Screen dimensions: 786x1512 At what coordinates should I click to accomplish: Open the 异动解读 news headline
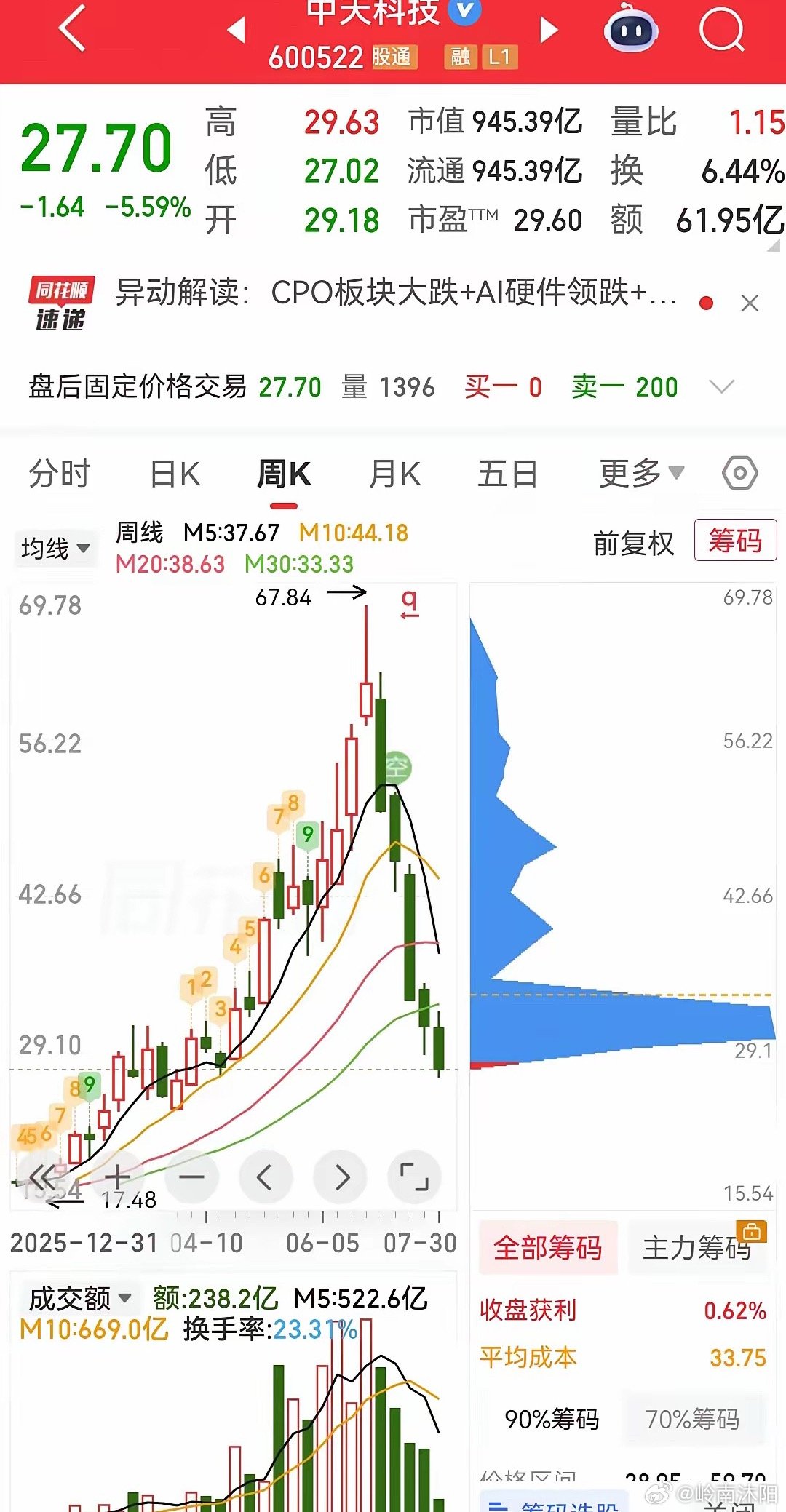tap(397, 293)
